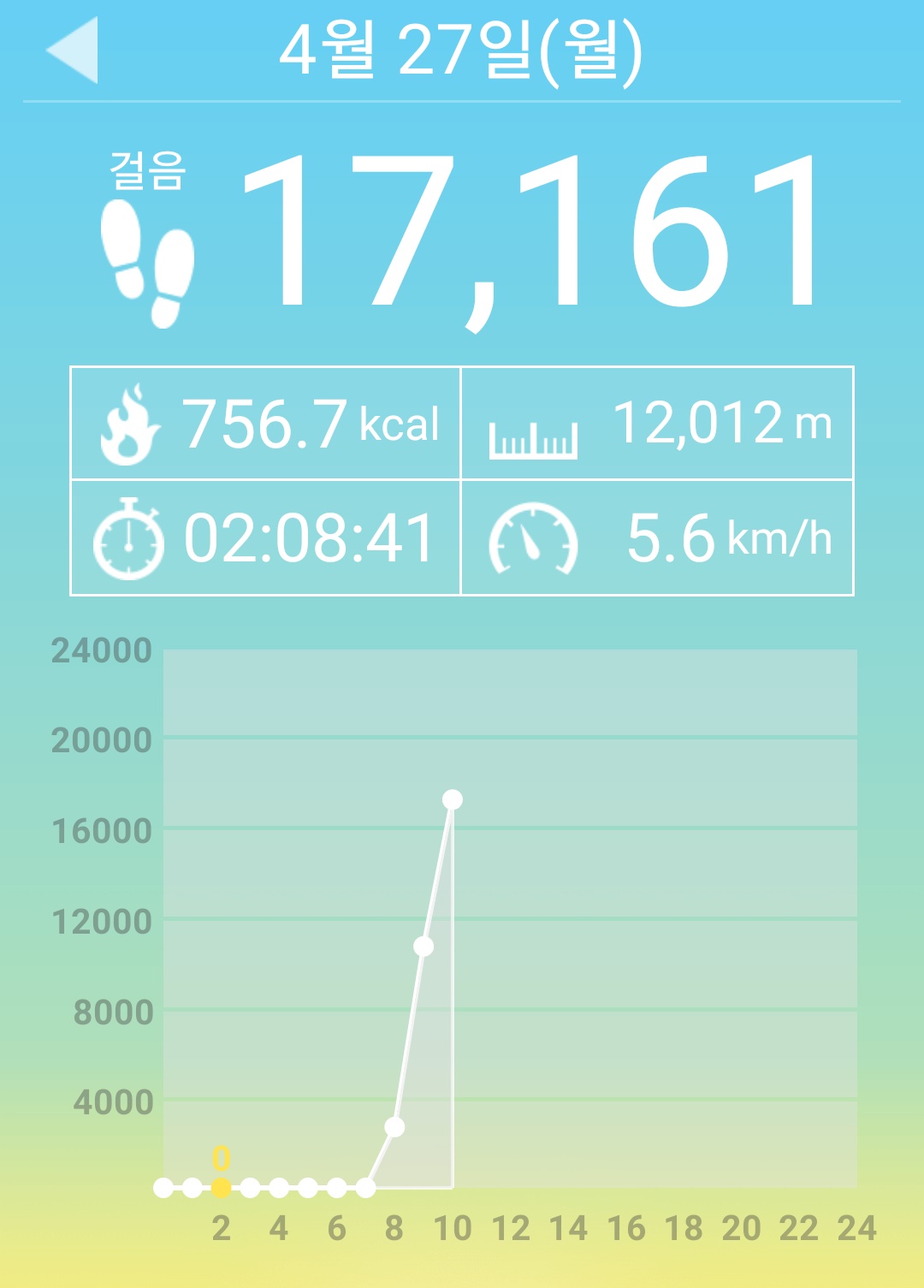Select the 9 o'clock point on the graph
The image size is (924, 1288).
click(423, 946)
